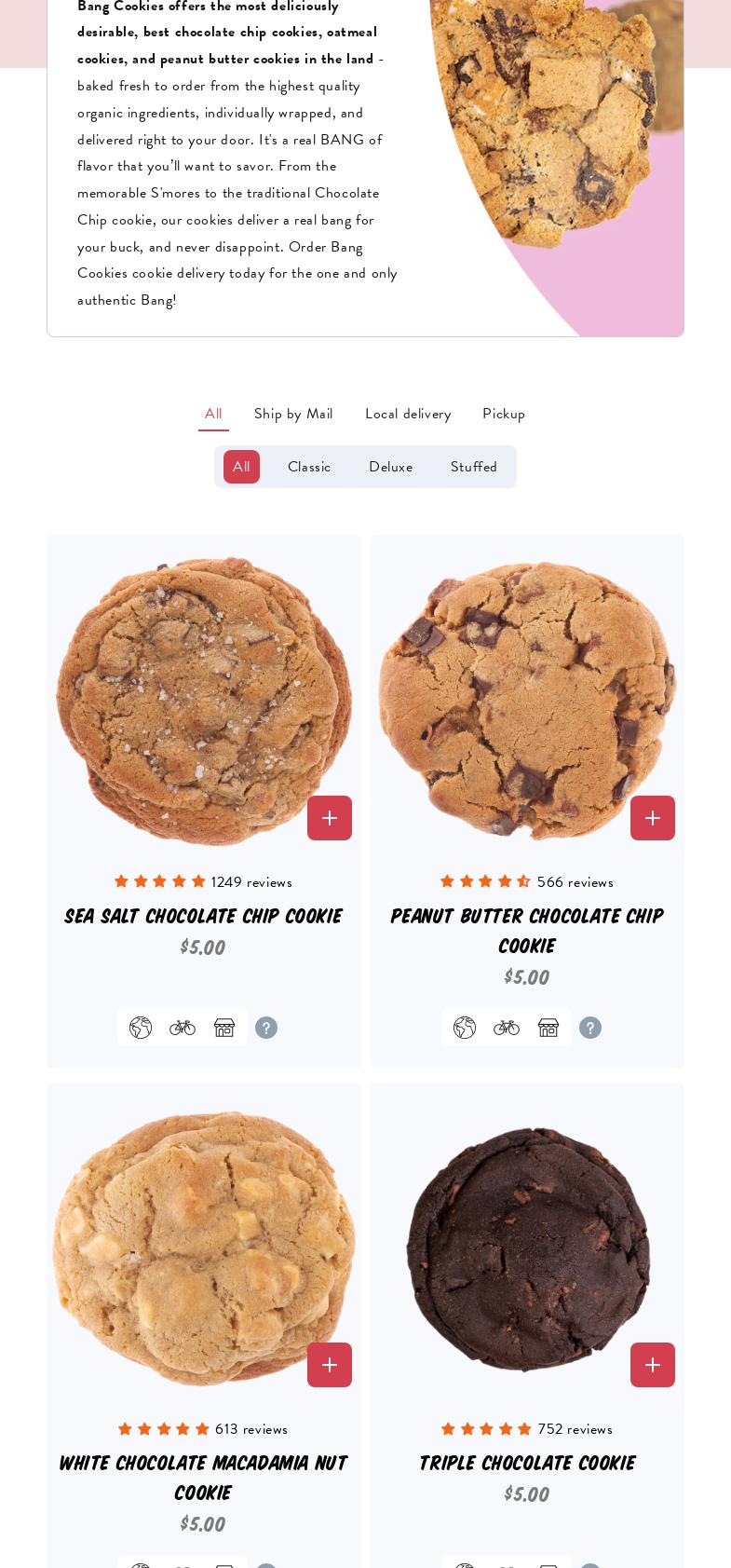The width and height of the screenshot is (731, 1568).
Task: Add Sea Salt Chocolate Chip Cookie to cart
Action: [330, 818]
